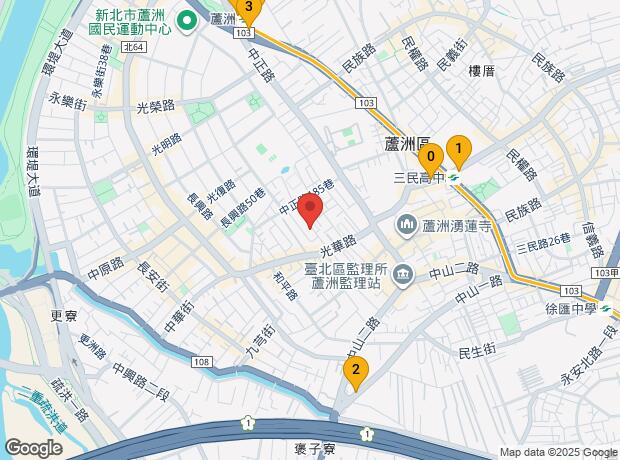Select the orange marker numbered 0

(431, 160)
